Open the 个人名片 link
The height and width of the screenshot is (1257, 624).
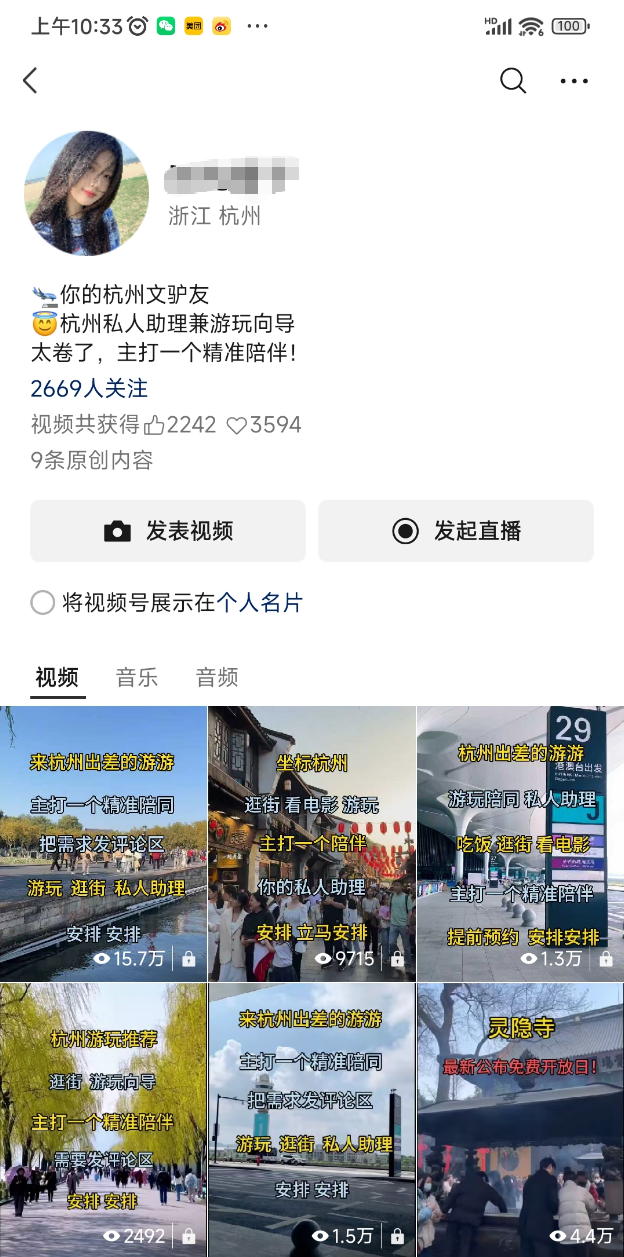259,603
